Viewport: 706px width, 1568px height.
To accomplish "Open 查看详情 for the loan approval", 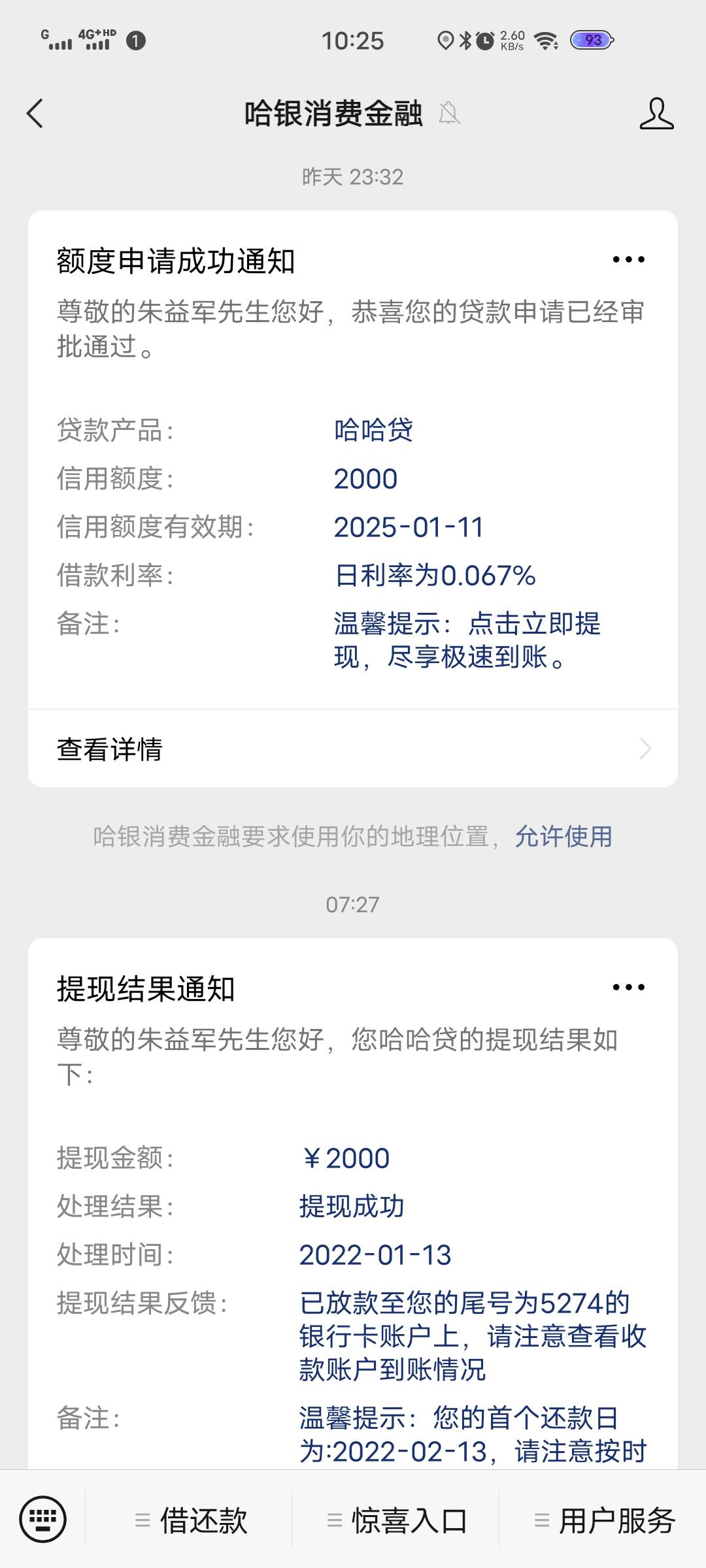I will (353, 749).
